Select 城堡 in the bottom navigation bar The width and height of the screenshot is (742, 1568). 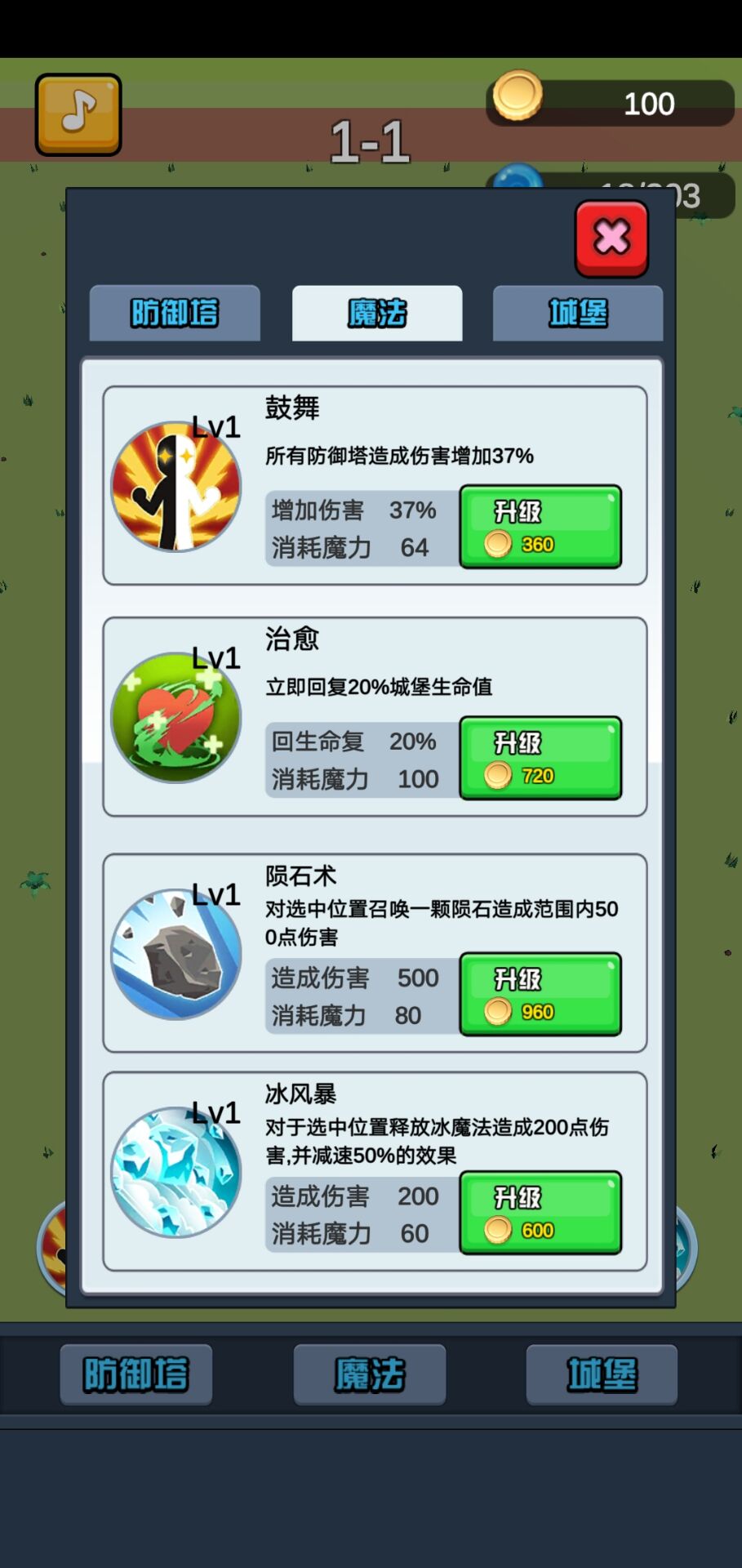pyautogui.click(x=602, y=1374)
